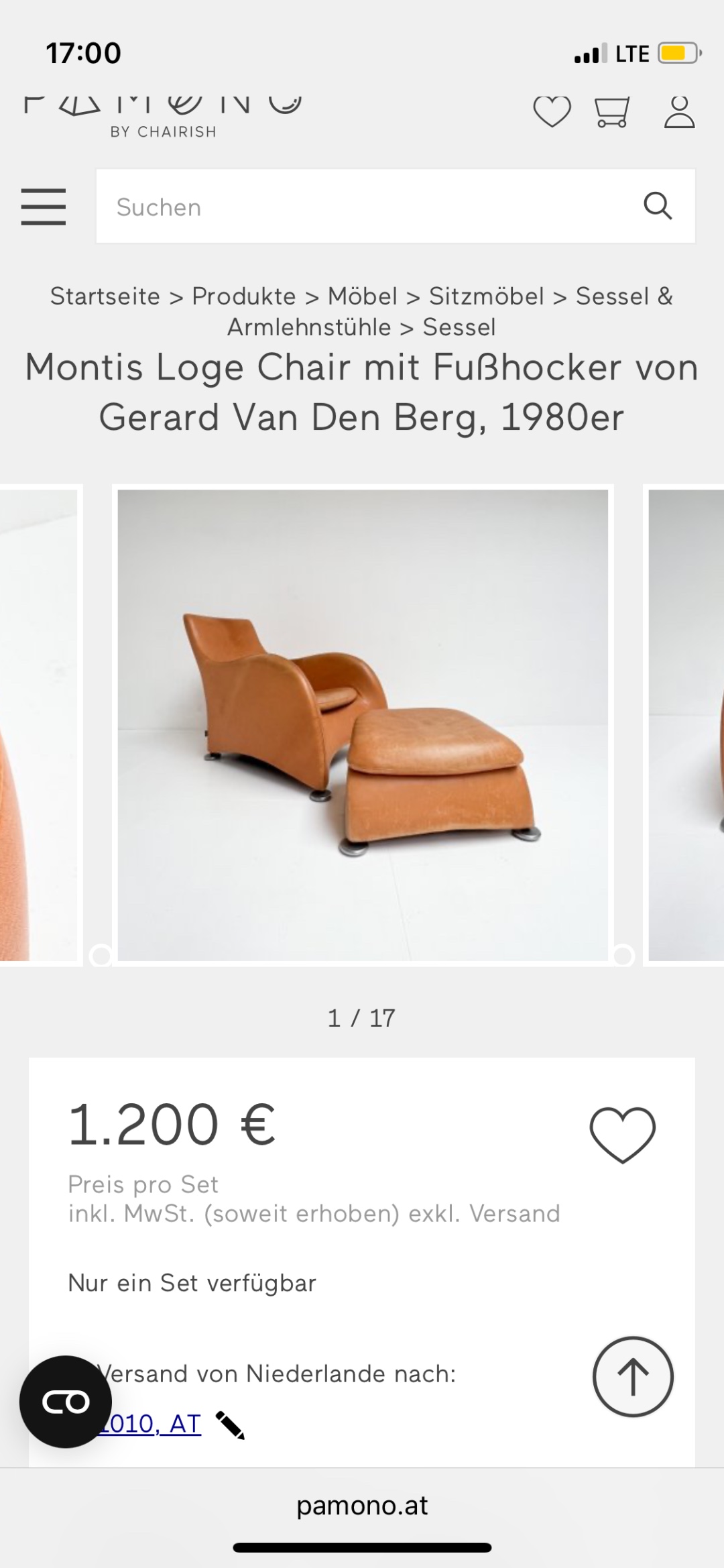724x1568 pixels.
Task: Open the main chair product photo
Action: (363, 724)
